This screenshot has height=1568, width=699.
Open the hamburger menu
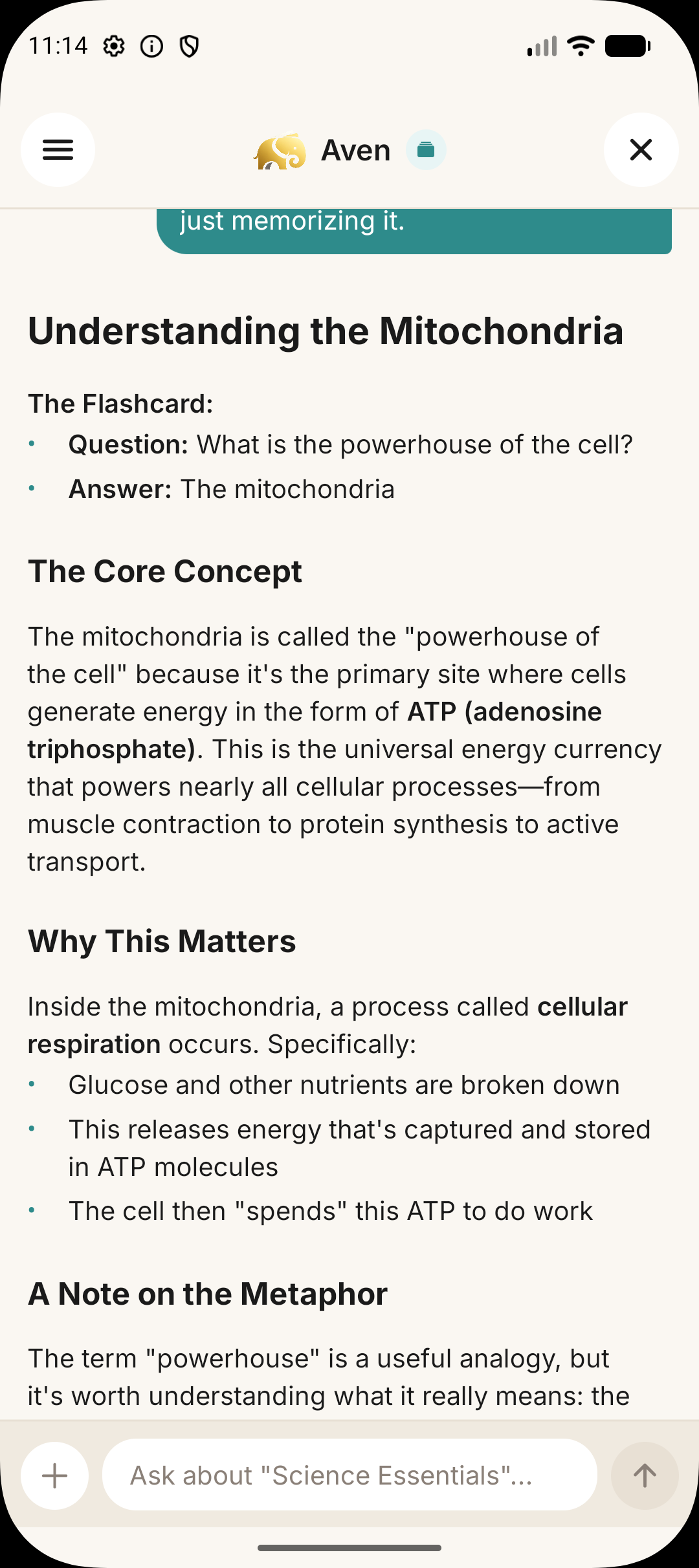click(58, 150)
